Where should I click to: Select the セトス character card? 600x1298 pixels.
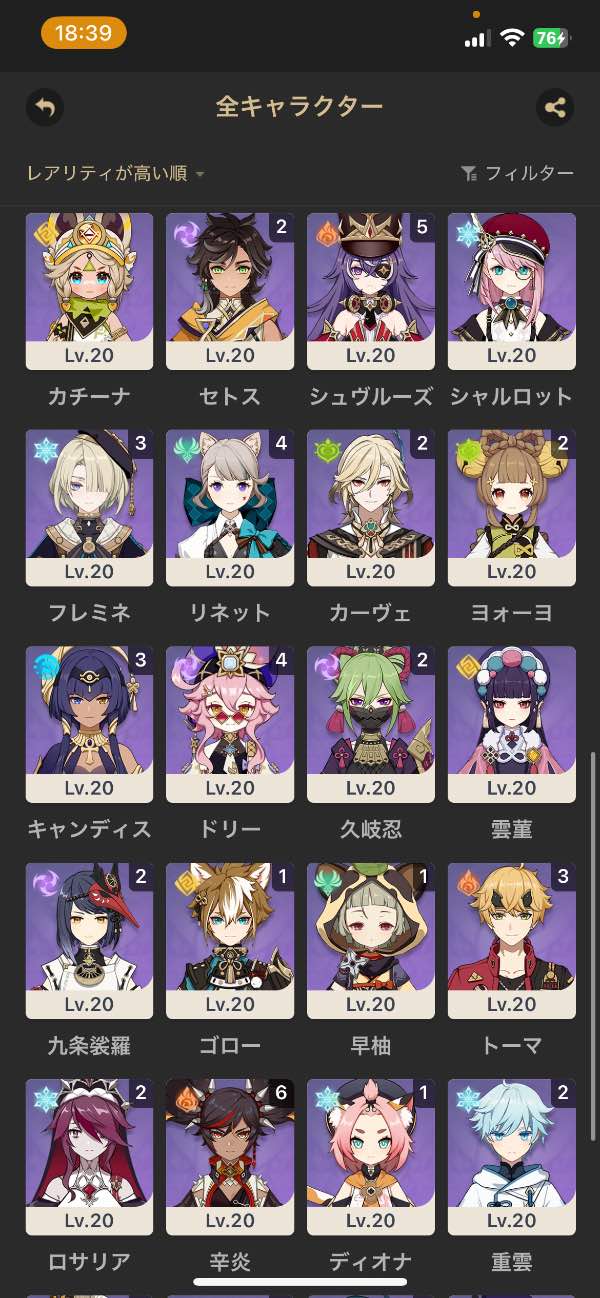(x=230, y=290)
